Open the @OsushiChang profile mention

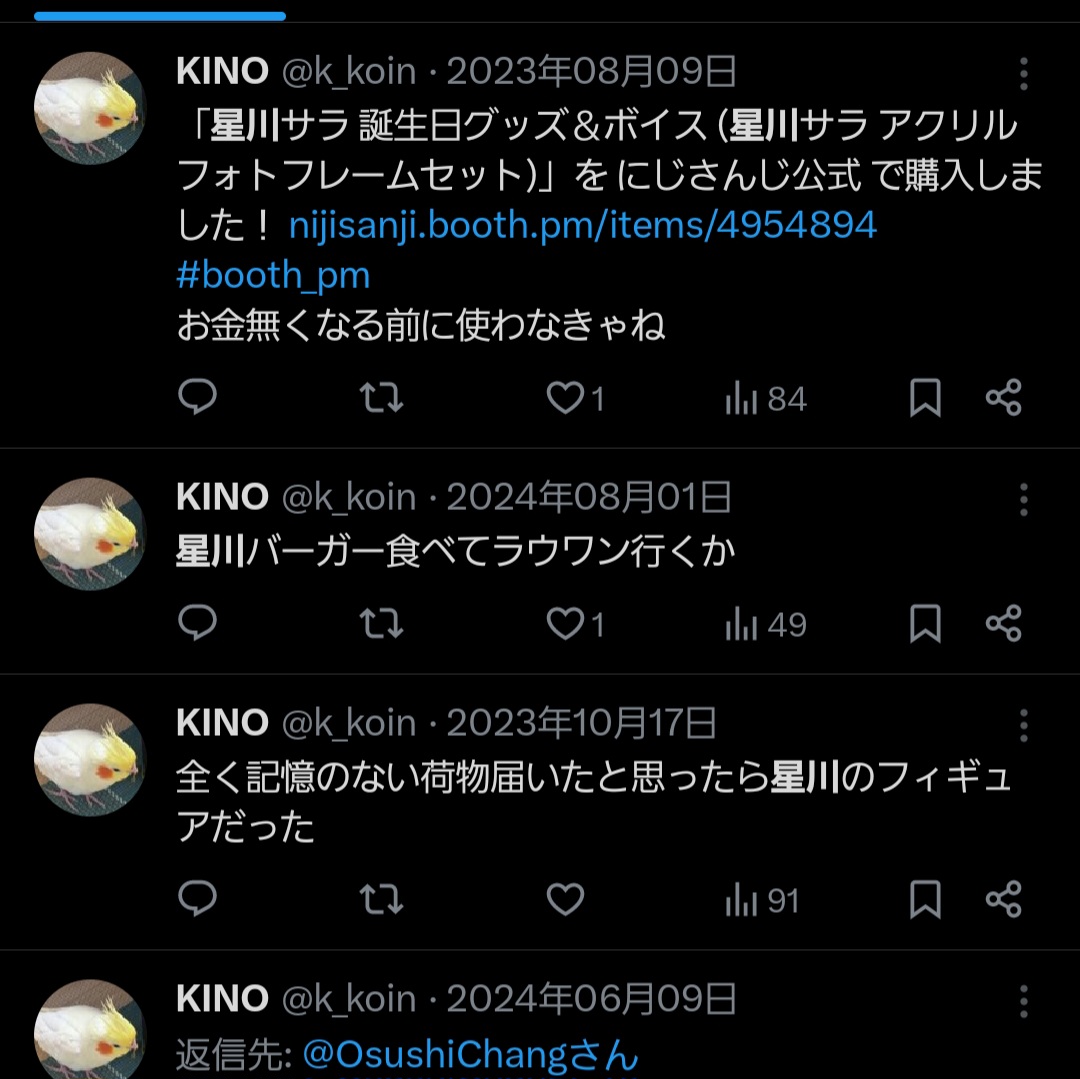[x=469, y=1054]
